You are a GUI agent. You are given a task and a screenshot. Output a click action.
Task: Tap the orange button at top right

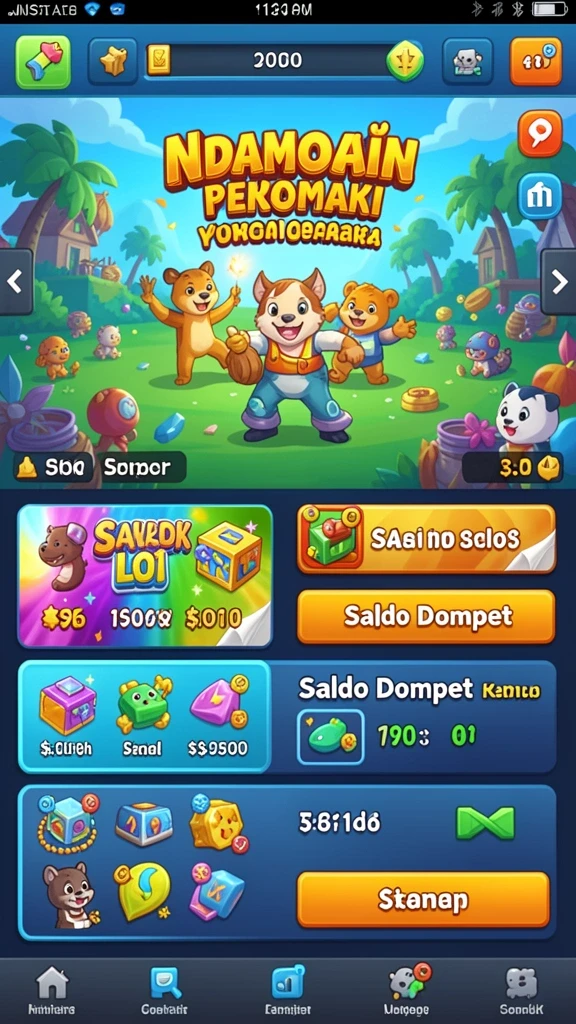tap(536, 61)
